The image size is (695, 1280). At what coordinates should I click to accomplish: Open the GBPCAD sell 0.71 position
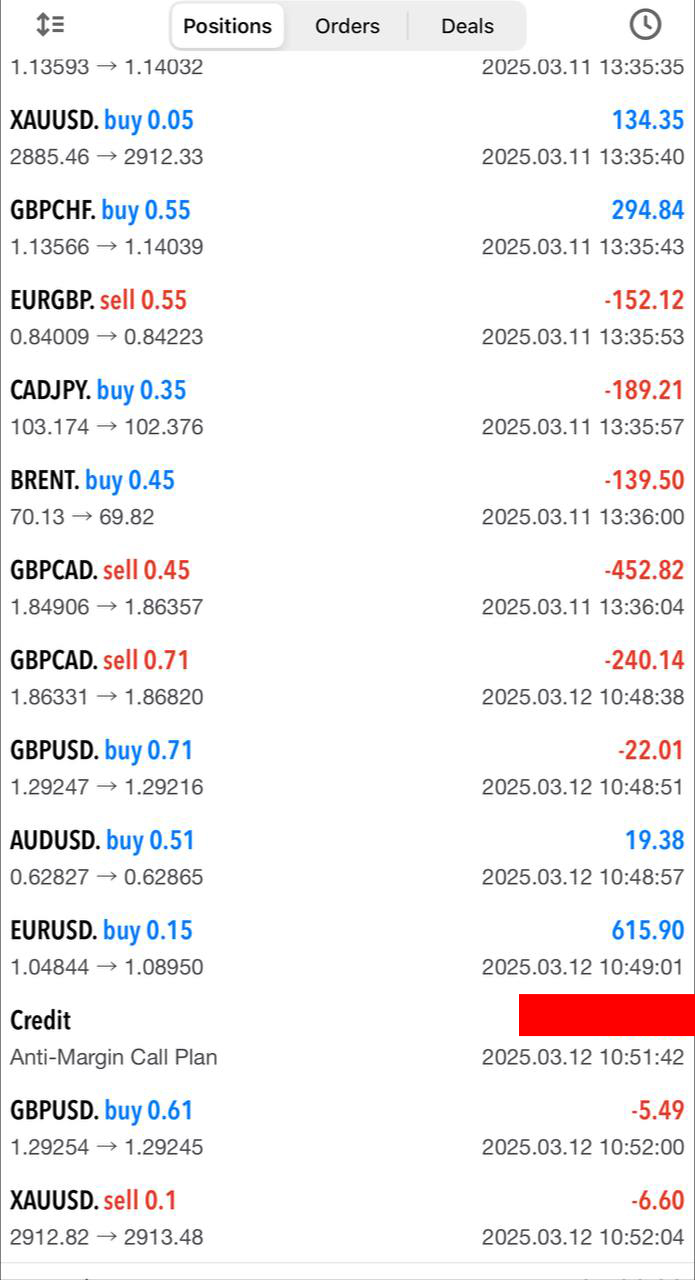347,678
